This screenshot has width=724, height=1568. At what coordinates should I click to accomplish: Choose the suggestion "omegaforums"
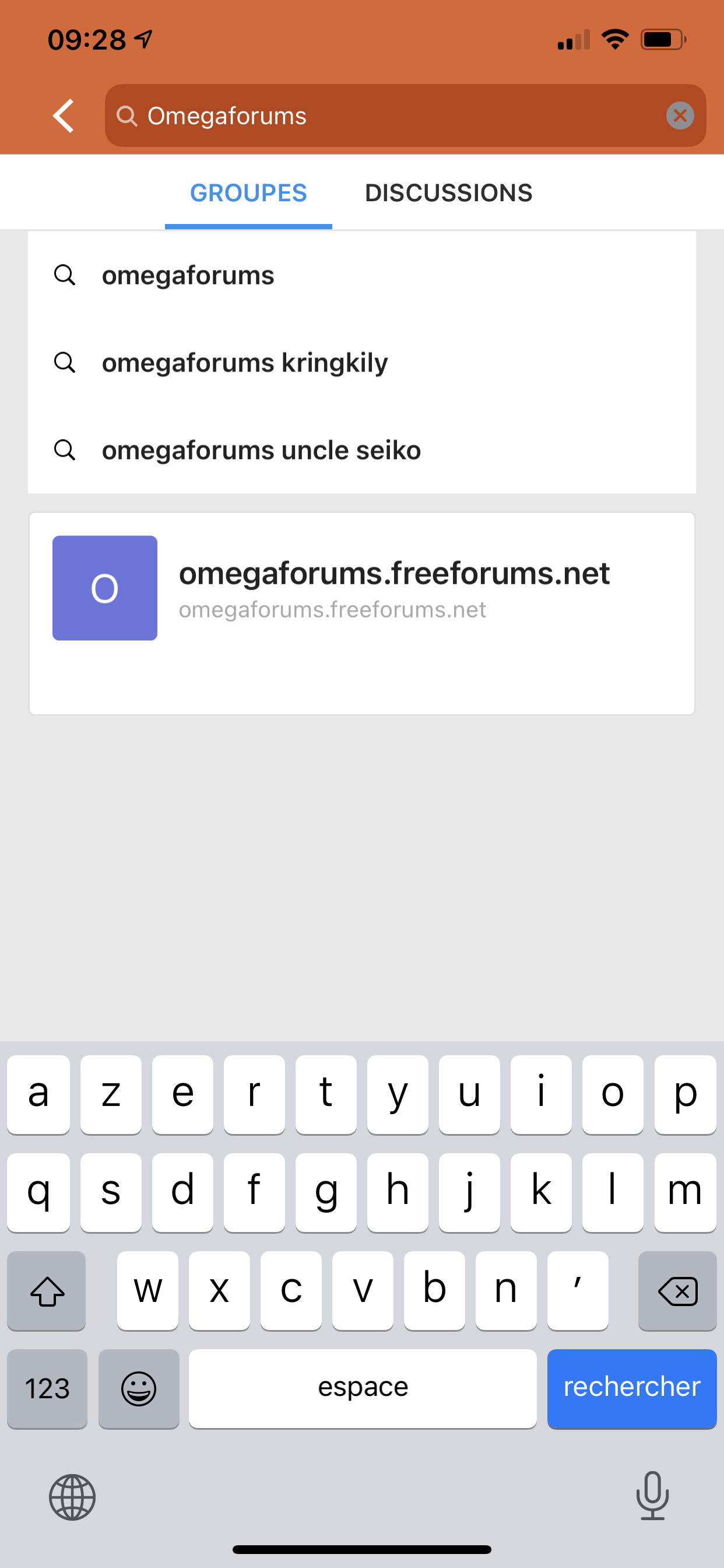[188, 276]
